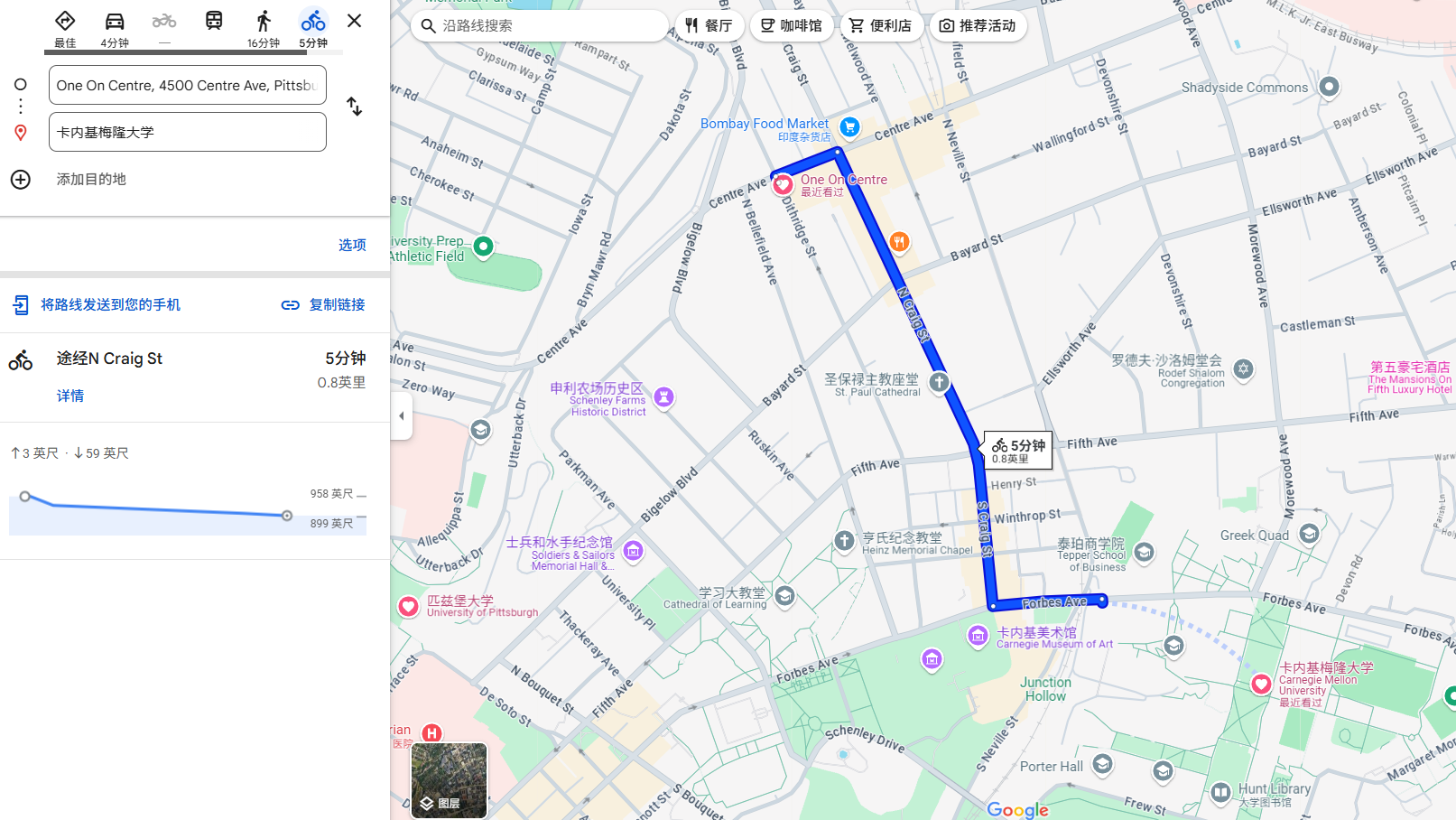
Task: Close the directions panel
Action: click(354, 20)
